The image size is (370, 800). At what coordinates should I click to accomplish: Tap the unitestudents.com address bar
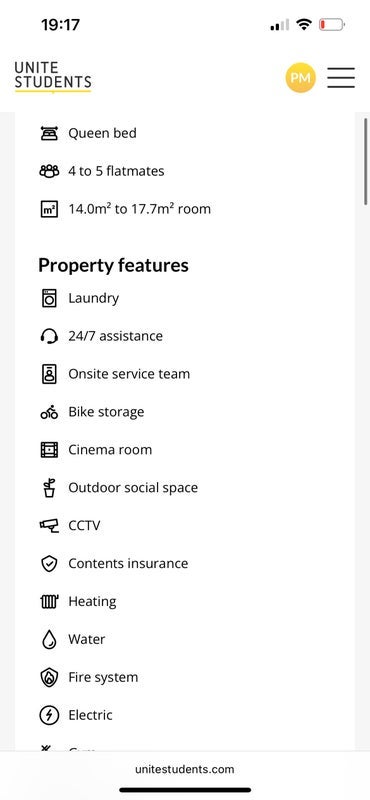tap(185, 769)
